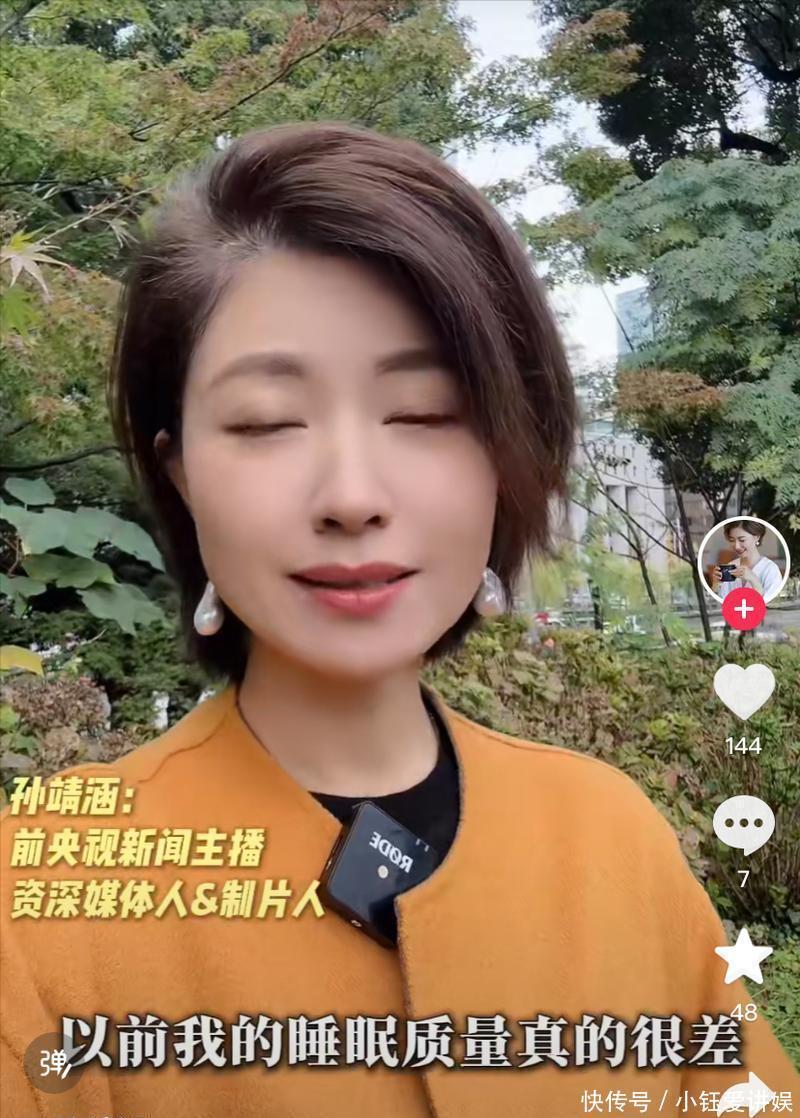The height and width of the screenshot is (1118, 800).
Task: Like this video with the heart
Action: click(x=744, y=690)
